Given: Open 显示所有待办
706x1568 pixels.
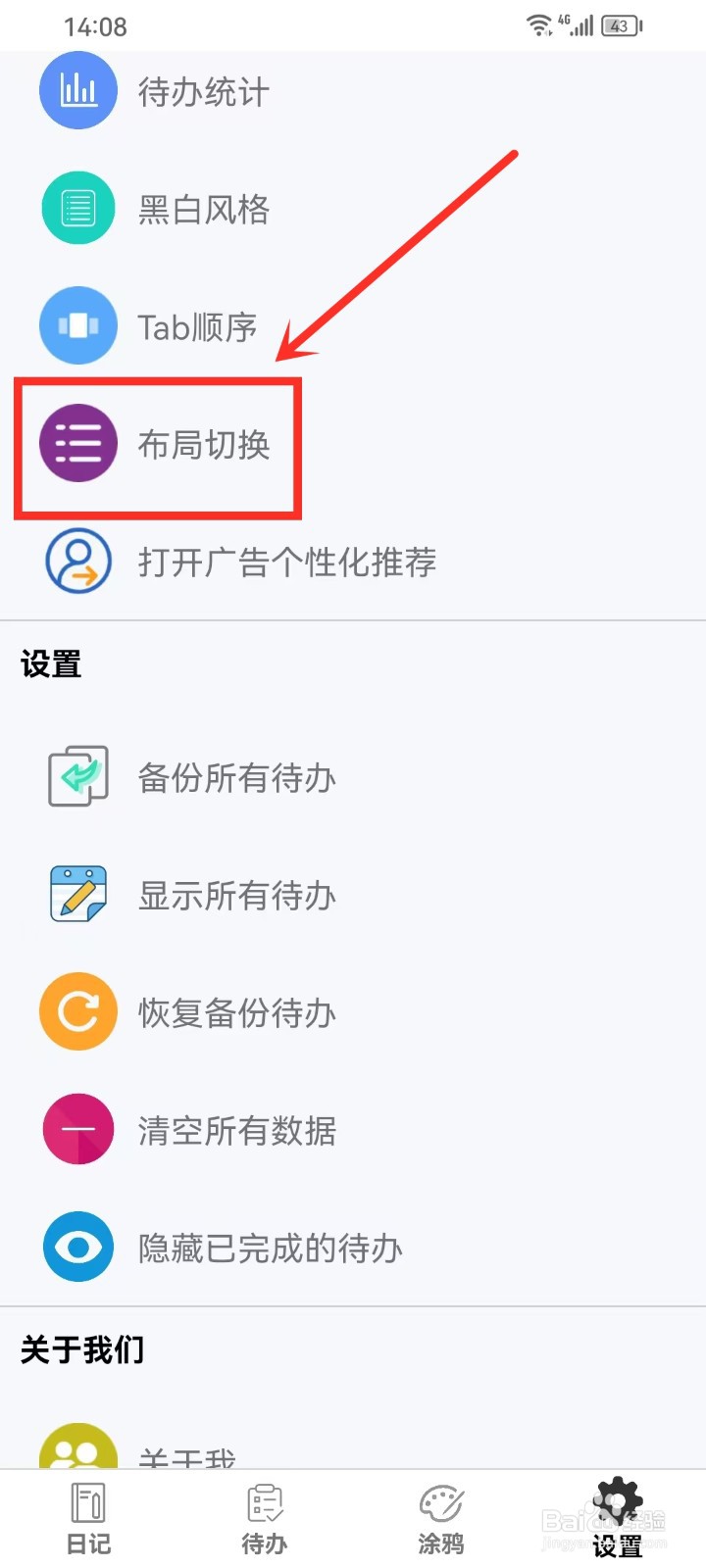Looking at the screenshot, I should [x=353, y=895].
